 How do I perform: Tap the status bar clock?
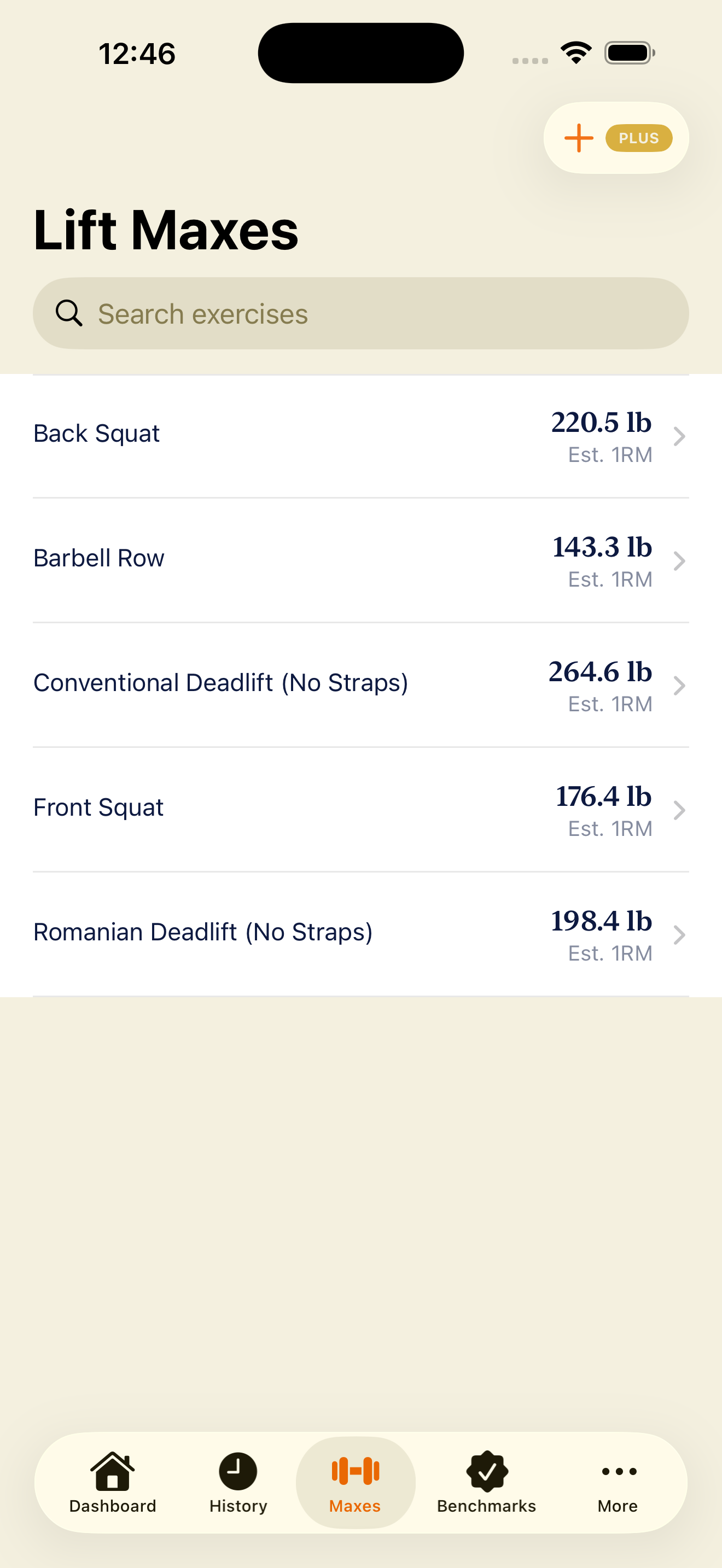pyautogui.click(x=137, y=52)
